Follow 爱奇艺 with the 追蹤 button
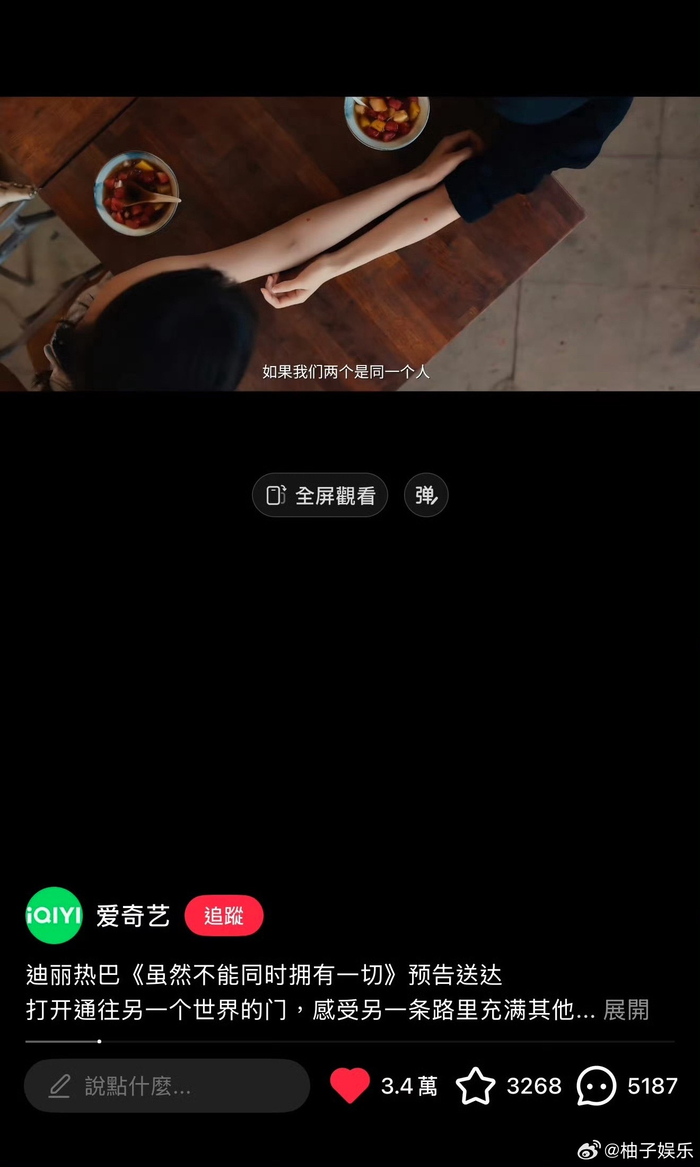Viewport: 700px width, 1167px height. (224, 915)
